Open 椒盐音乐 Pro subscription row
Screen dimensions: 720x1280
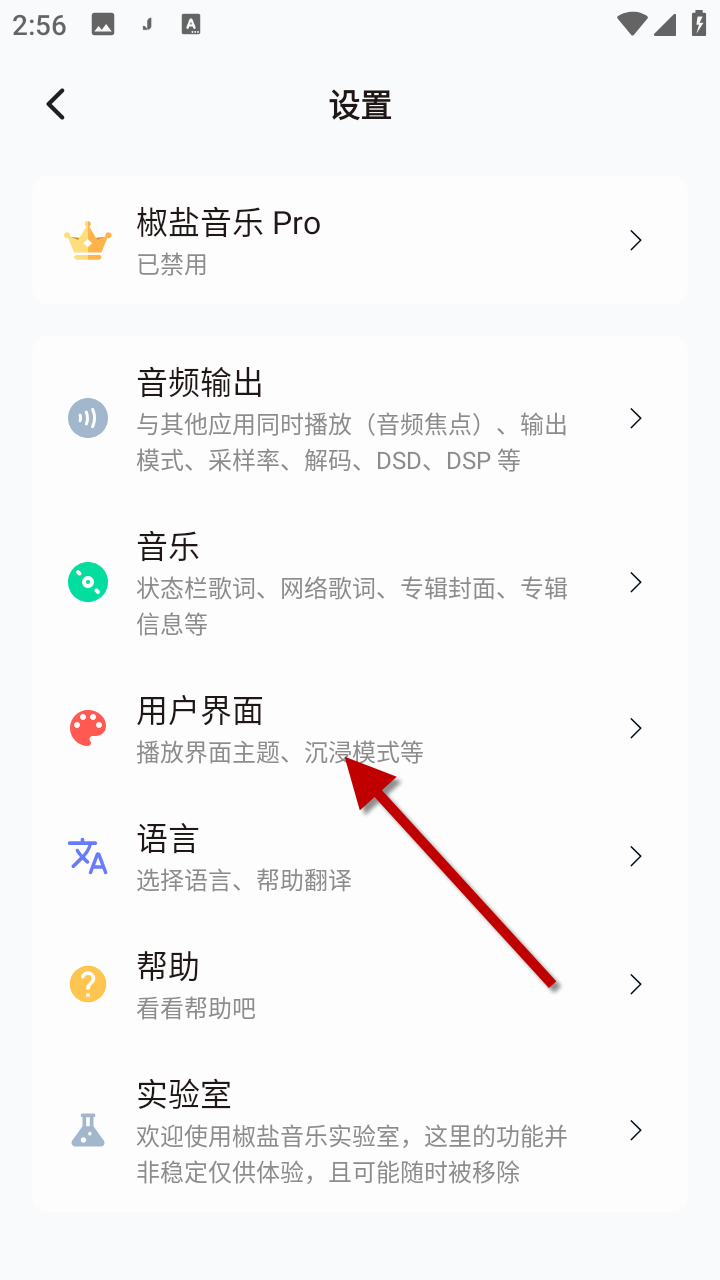coord(360,240)
